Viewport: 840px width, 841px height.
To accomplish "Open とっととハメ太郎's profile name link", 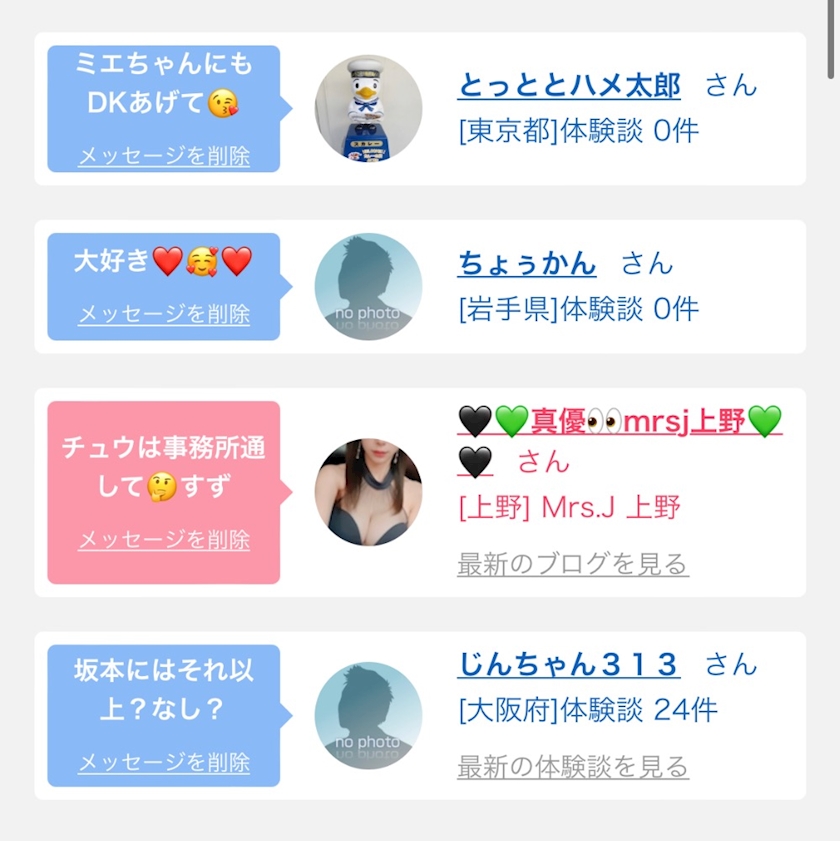I will [x=569, y=85].
